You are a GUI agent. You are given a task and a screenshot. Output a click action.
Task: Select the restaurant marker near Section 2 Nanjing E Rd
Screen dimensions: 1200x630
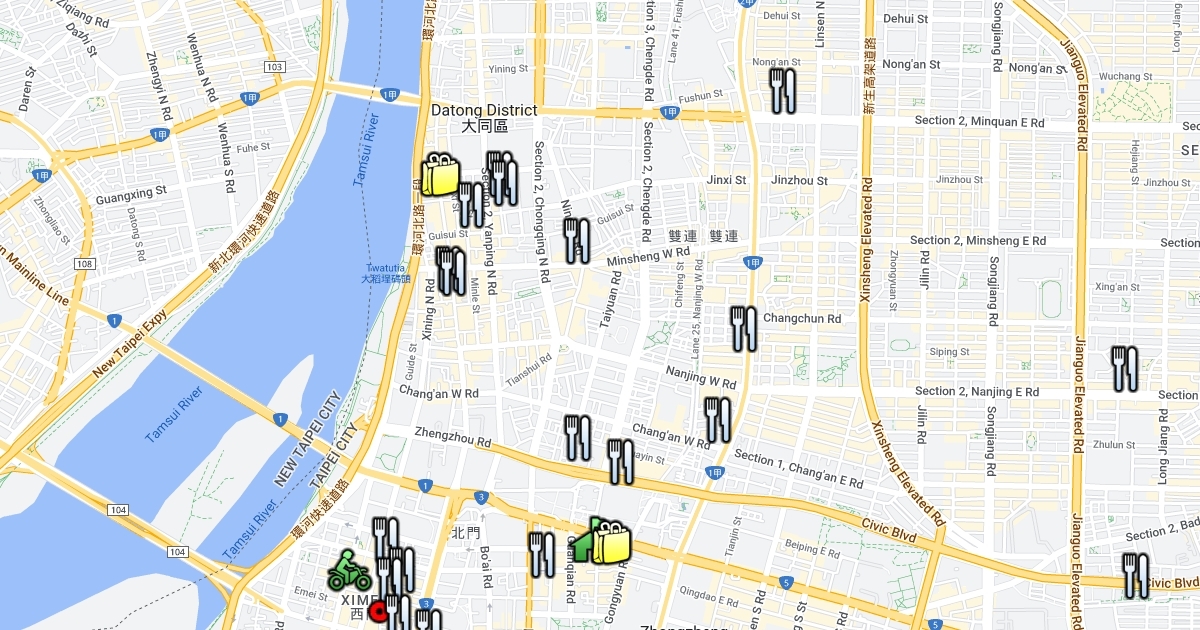(1125, 369)
